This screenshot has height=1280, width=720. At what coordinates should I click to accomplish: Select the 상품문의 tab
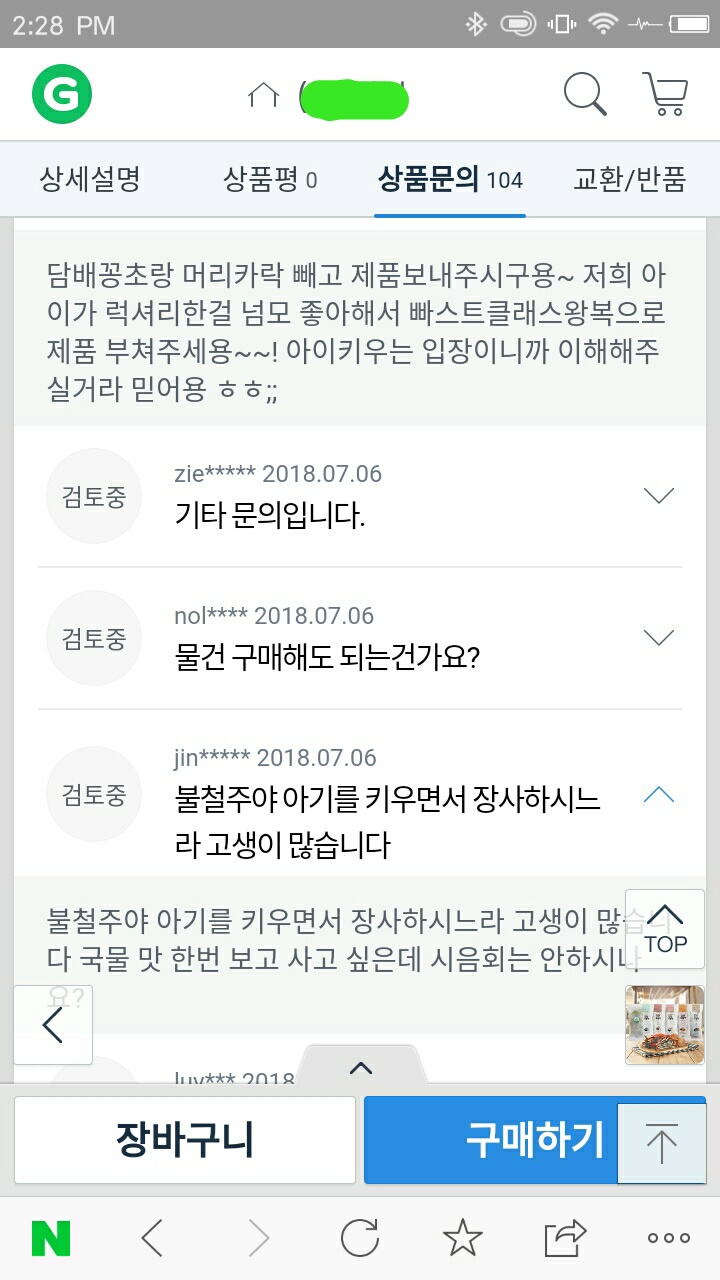tap(450, 180)
